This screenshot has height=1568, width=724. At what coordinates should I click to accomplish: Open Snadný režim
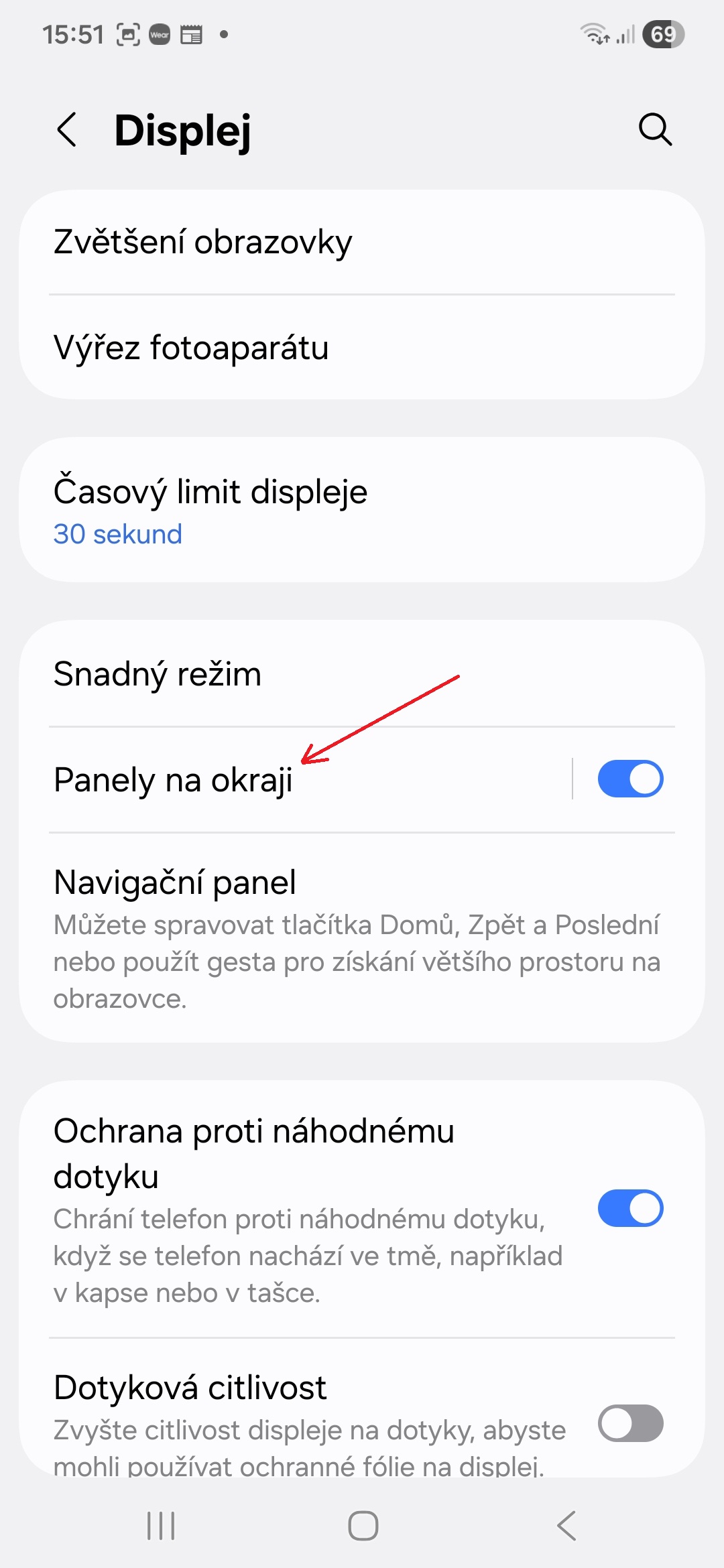(x=362, y=674)
